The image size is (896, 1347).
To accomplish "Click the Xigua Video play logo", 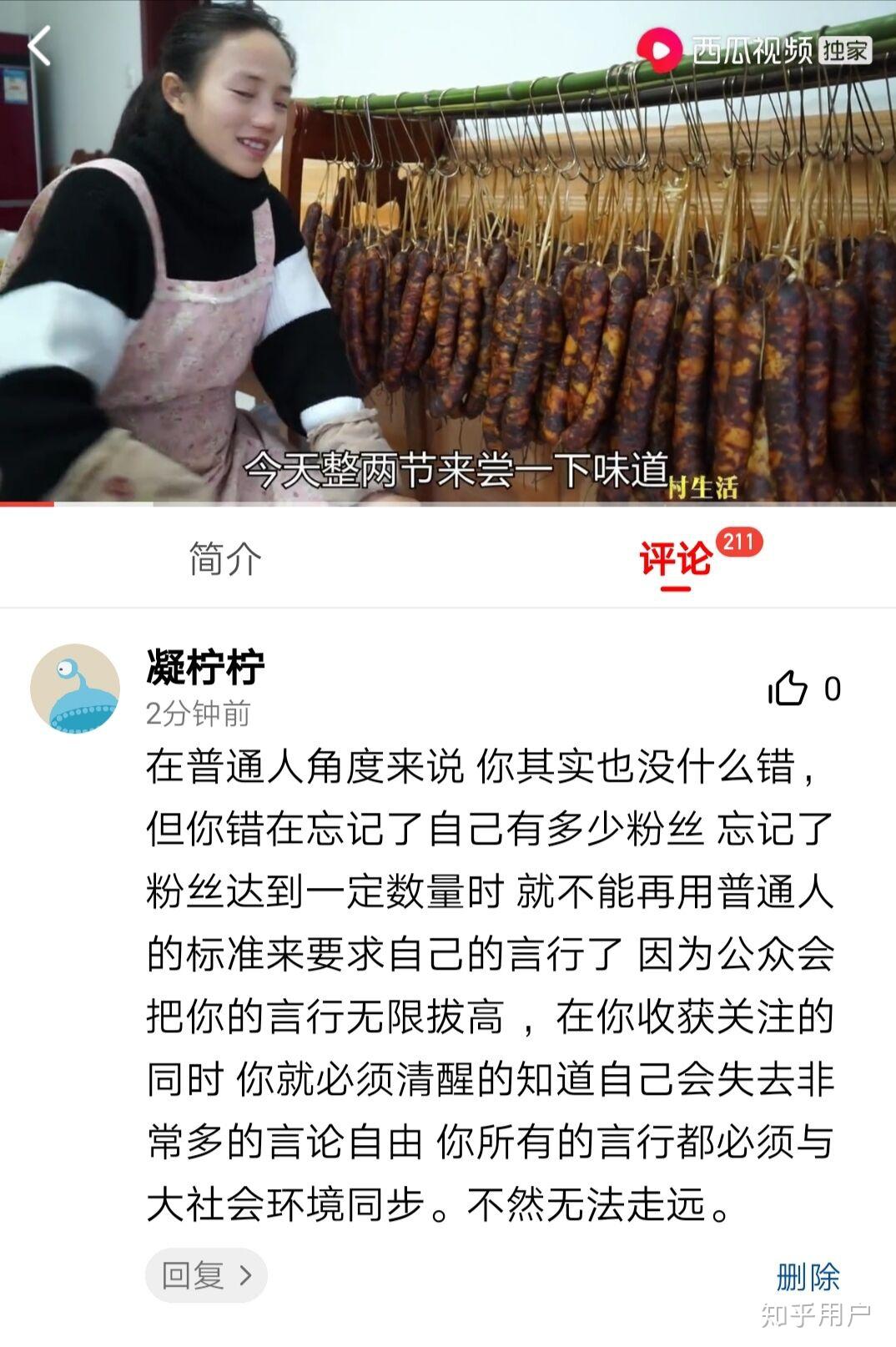I will point(662,48).
